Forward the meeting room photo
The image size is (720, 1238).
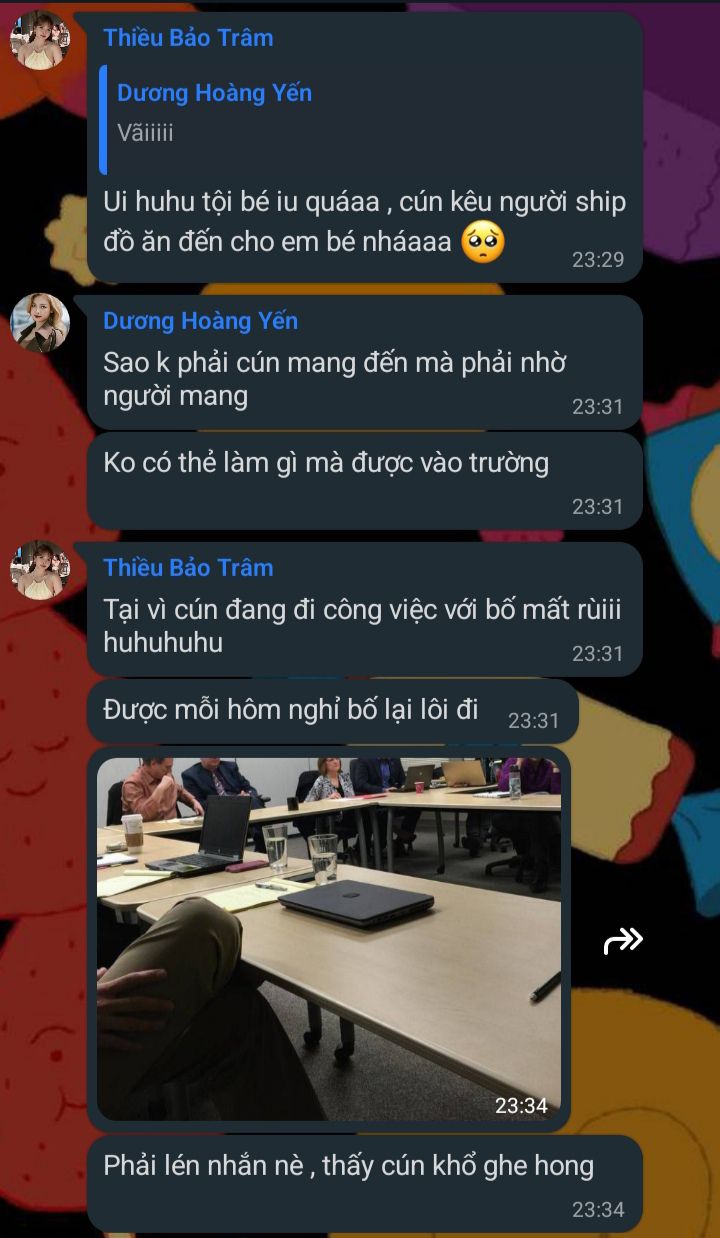623,940
